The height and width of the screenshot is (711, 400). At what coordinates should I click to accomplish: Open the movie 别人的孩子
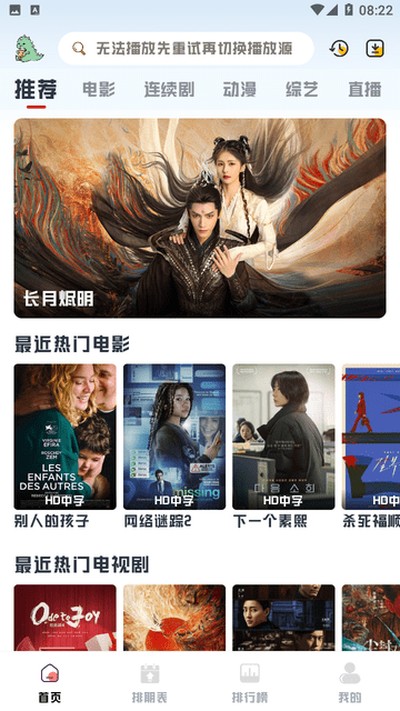pyautogui.click(x=65, y=447)
